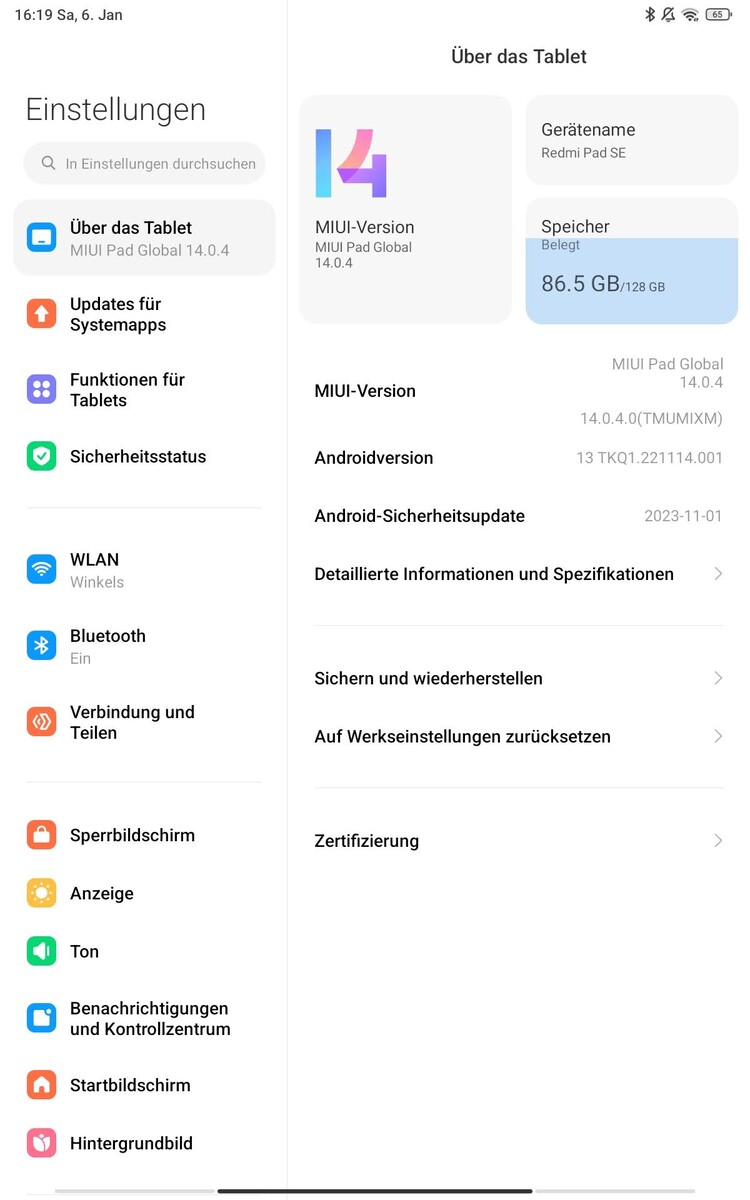Image resolution: width=750 pixels, height=1200 pixels.
Task: Open Ton settings
Action: point(143,951)
